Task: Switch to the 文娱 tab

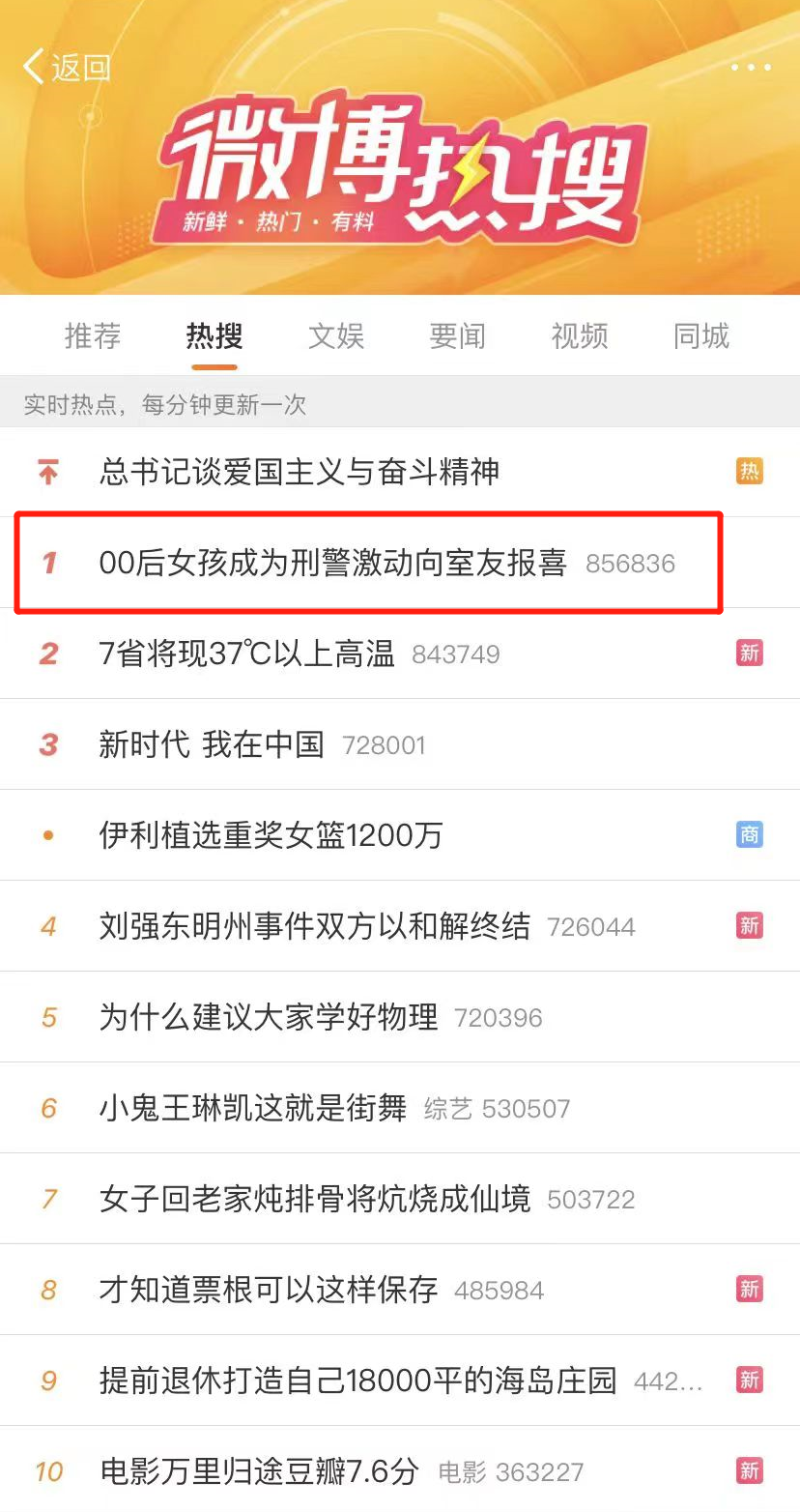Action: tap(336, 336)
